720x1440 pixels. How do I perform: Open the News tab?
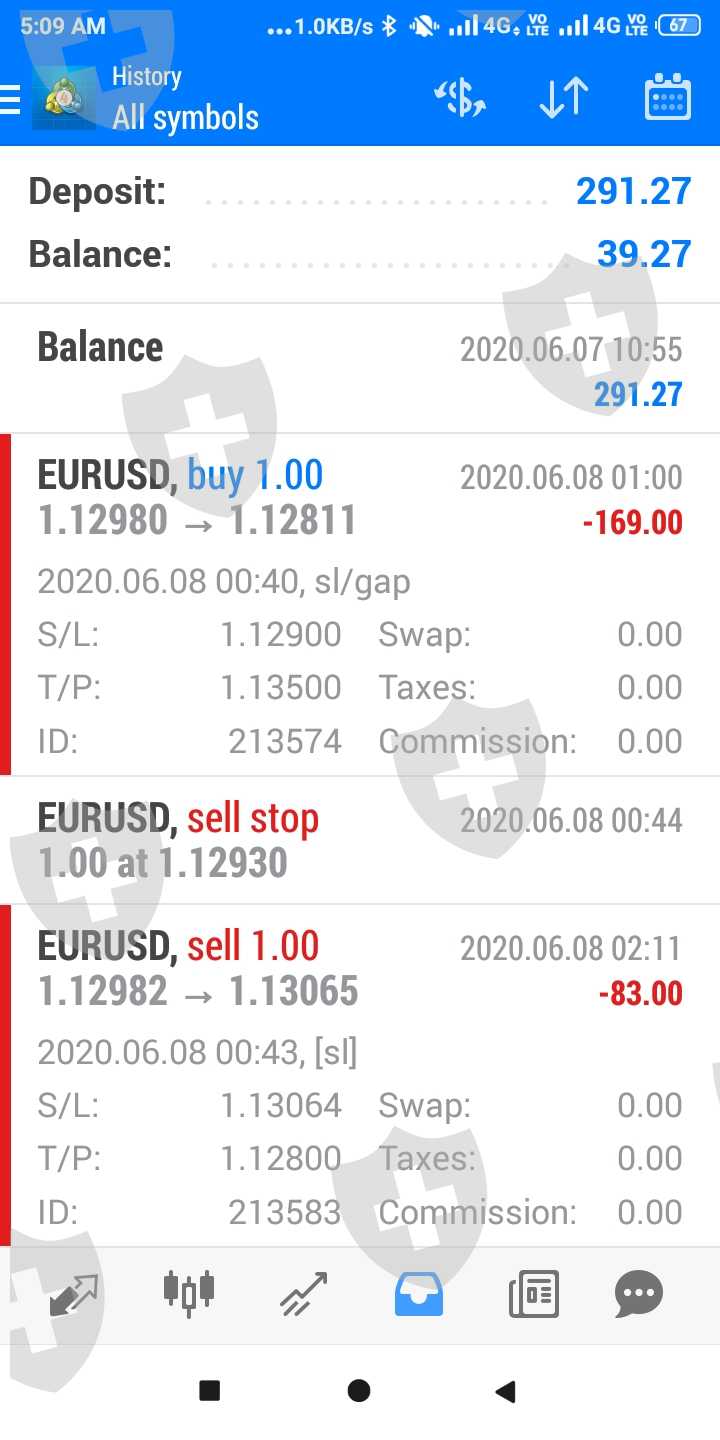[534, 1295]
